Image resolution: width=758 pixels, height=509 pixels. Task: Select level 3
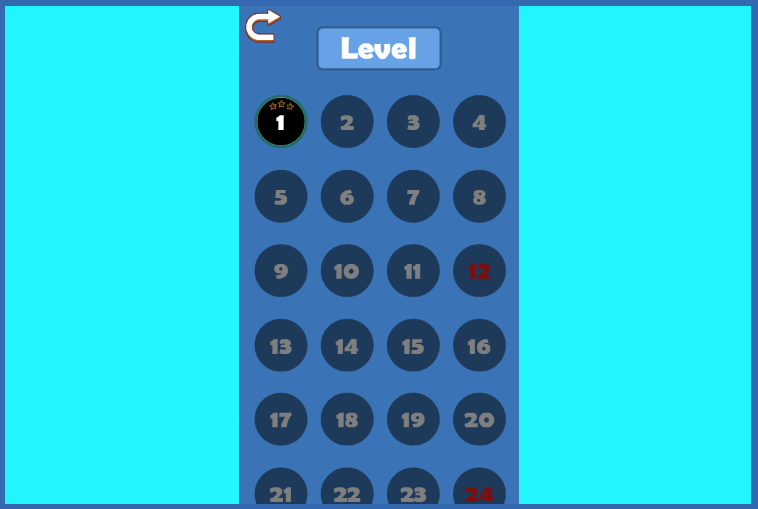413,122
